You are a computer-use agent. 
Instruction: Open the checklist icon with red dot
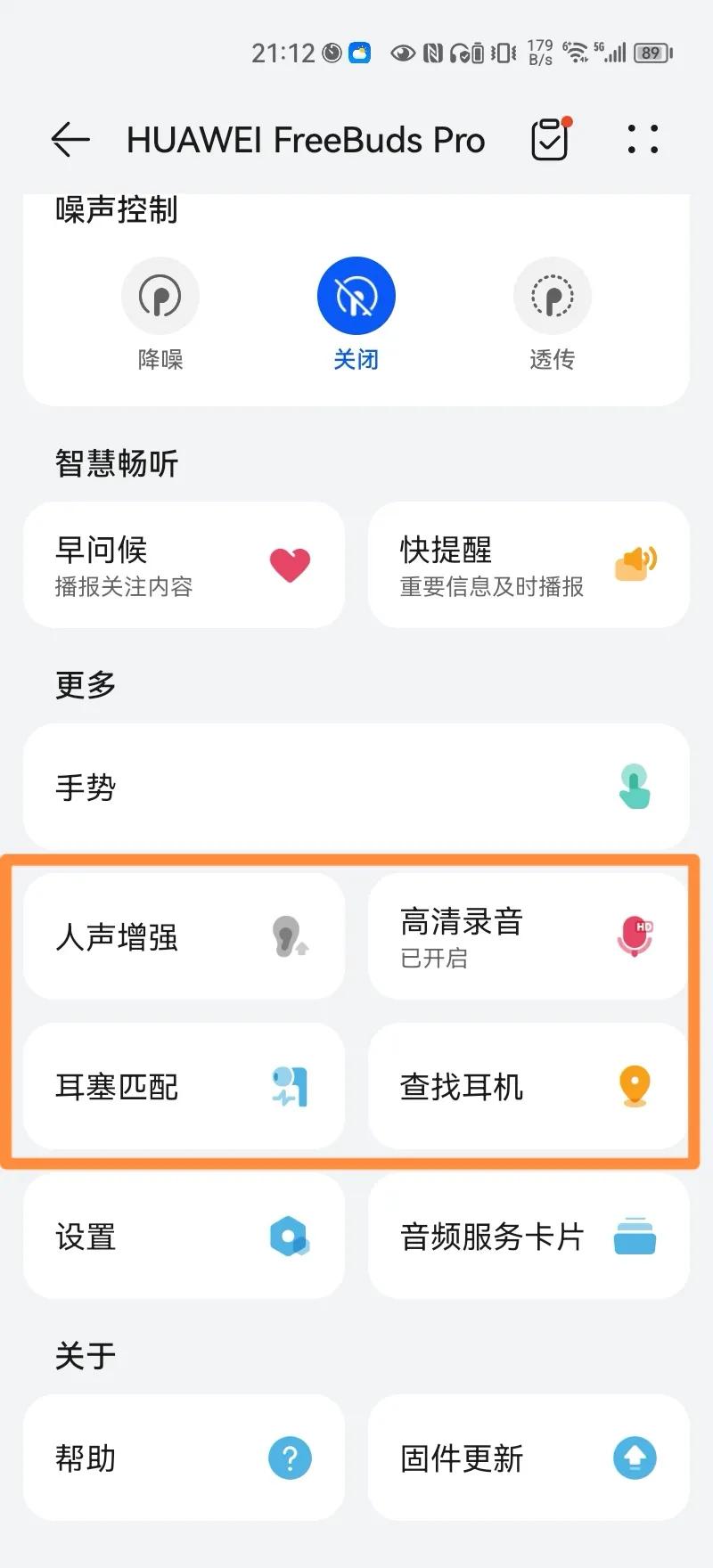click(550, 140)
